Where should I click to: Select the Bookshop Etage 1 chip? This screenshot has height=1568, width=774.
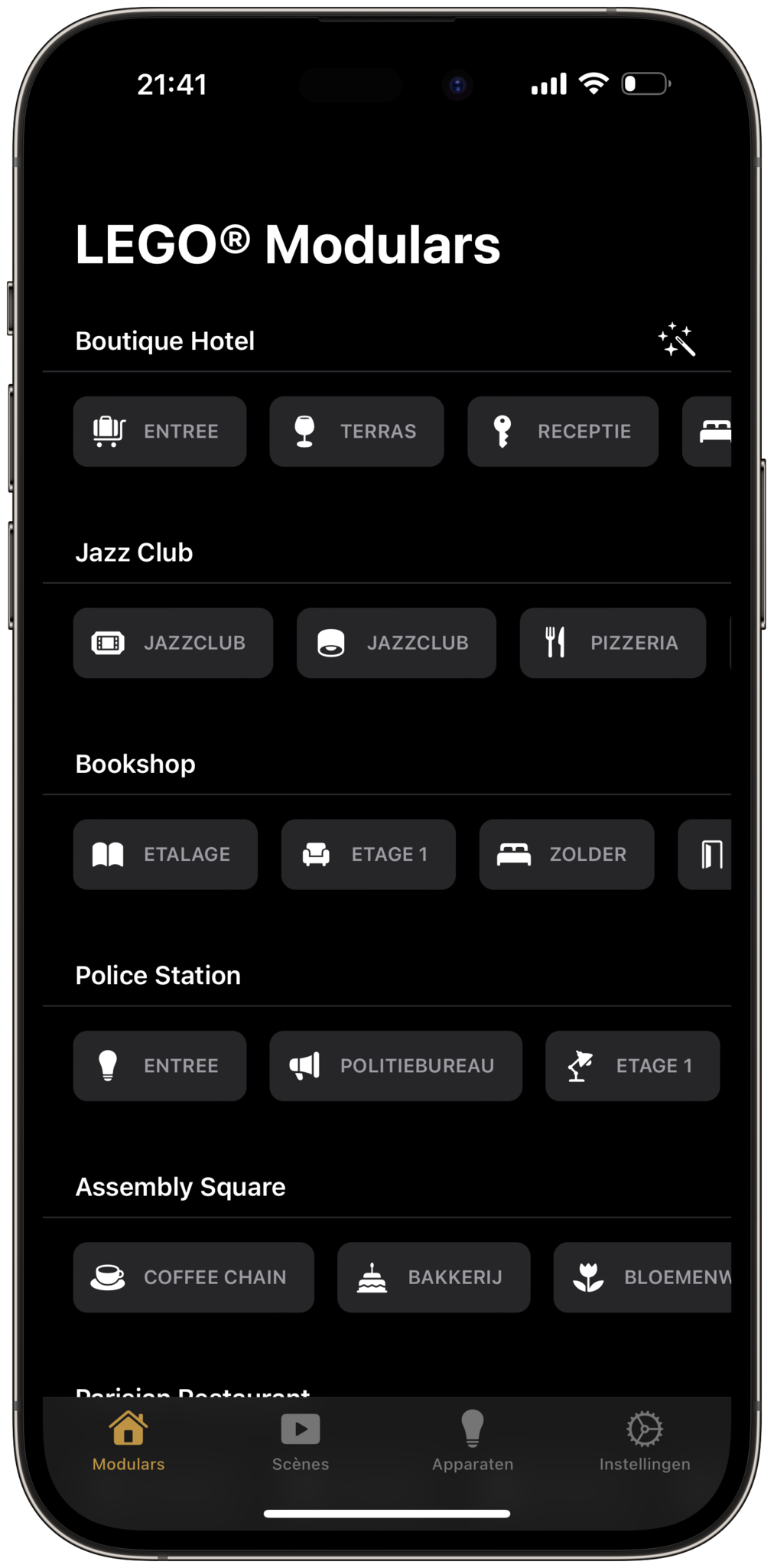point(368,854)
